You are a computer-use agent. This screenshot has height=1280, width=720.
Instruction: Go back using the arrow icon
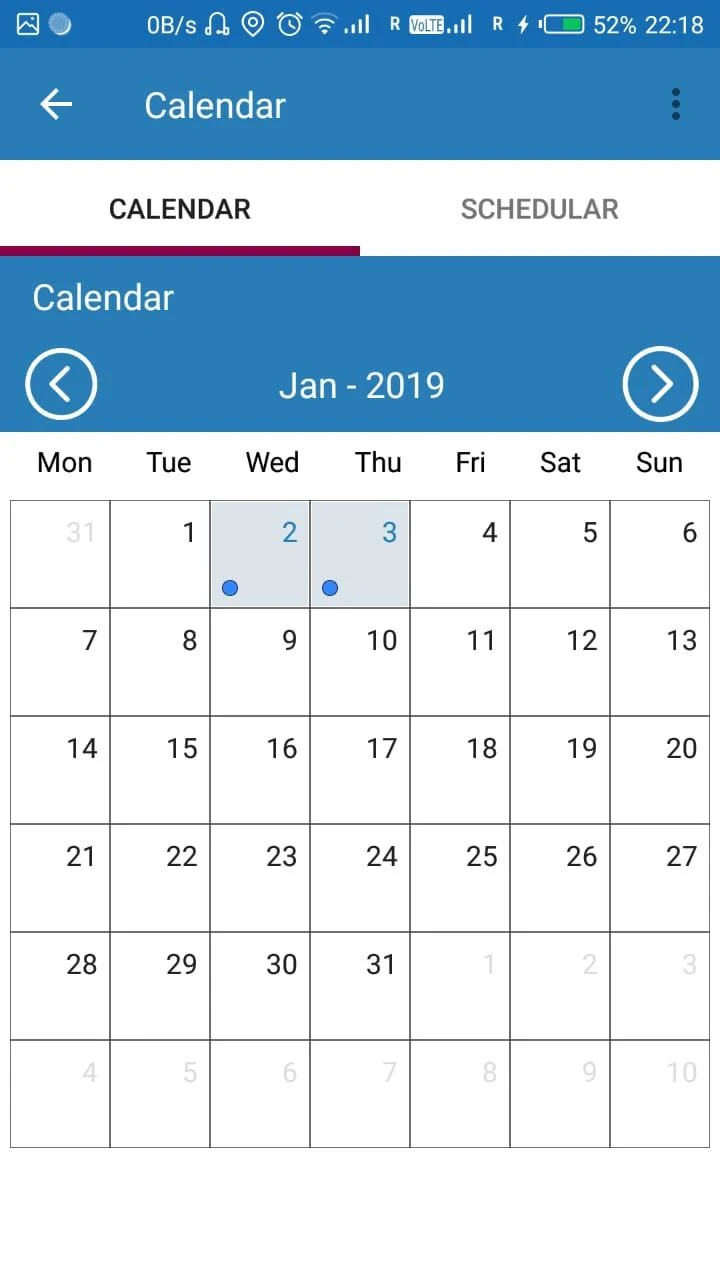(56, 104)
